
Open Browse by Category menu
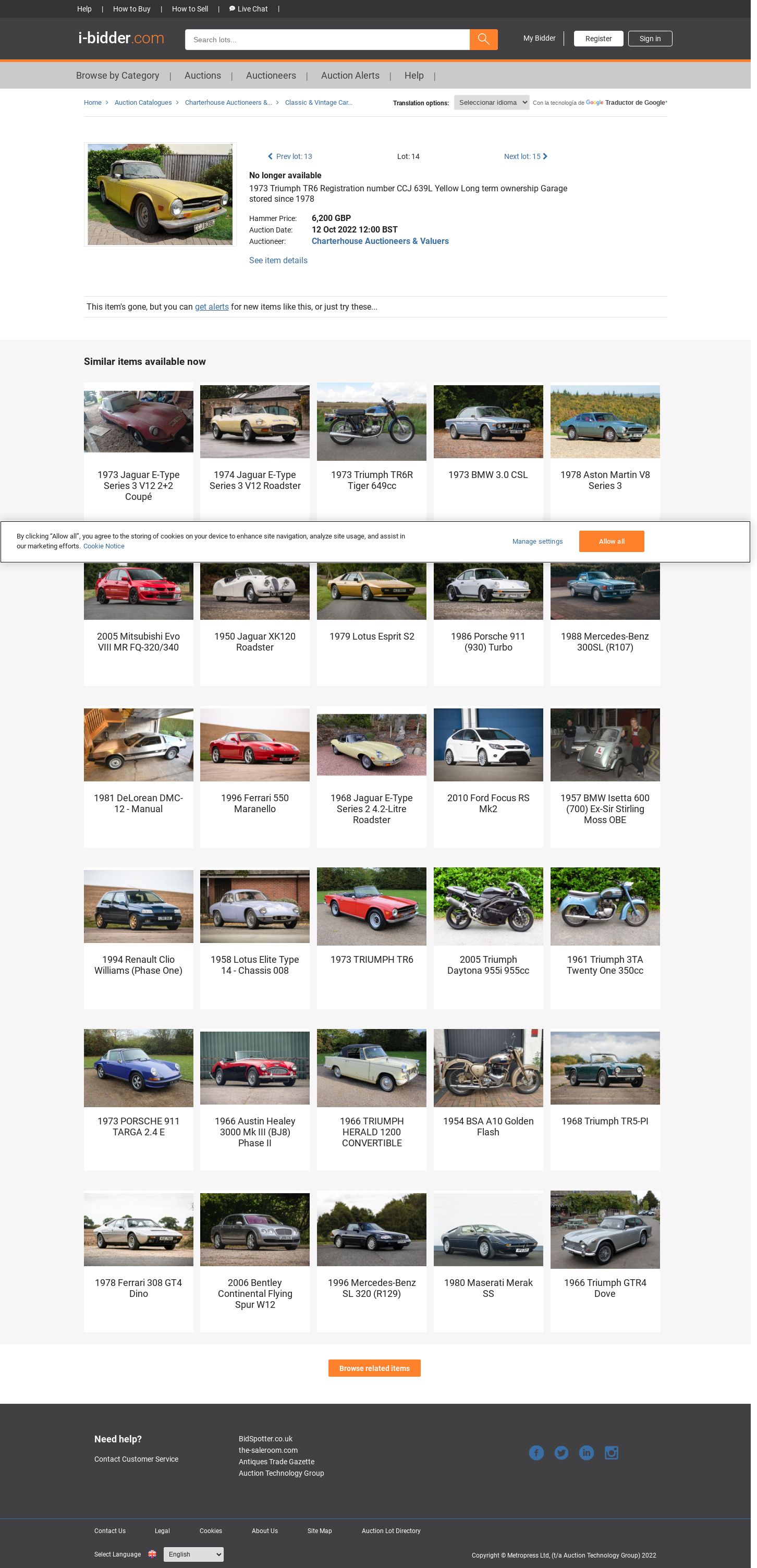pyautogui.click(x=117, y=76)
